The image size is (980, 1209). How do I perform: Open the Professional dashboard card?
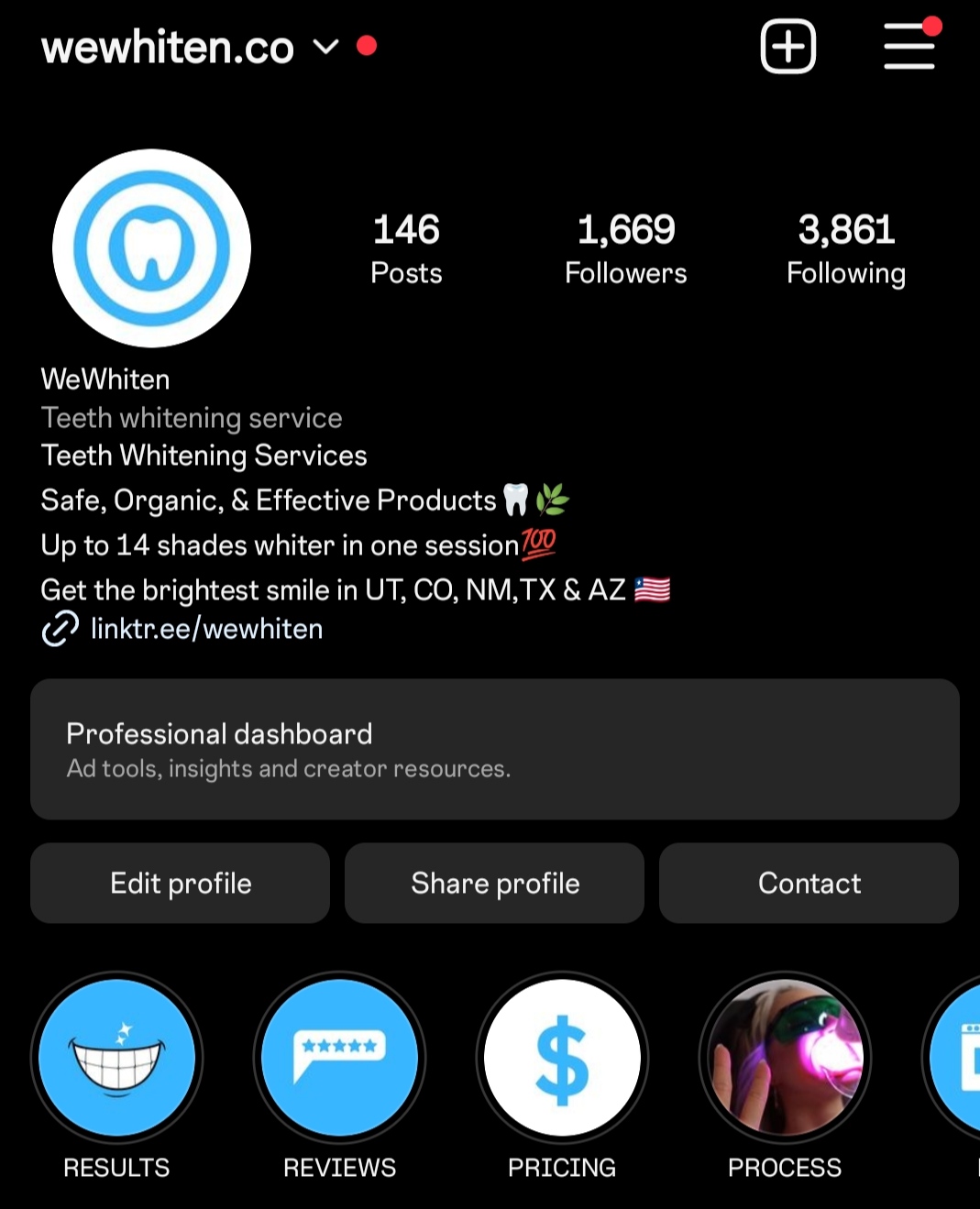point(495,749)
